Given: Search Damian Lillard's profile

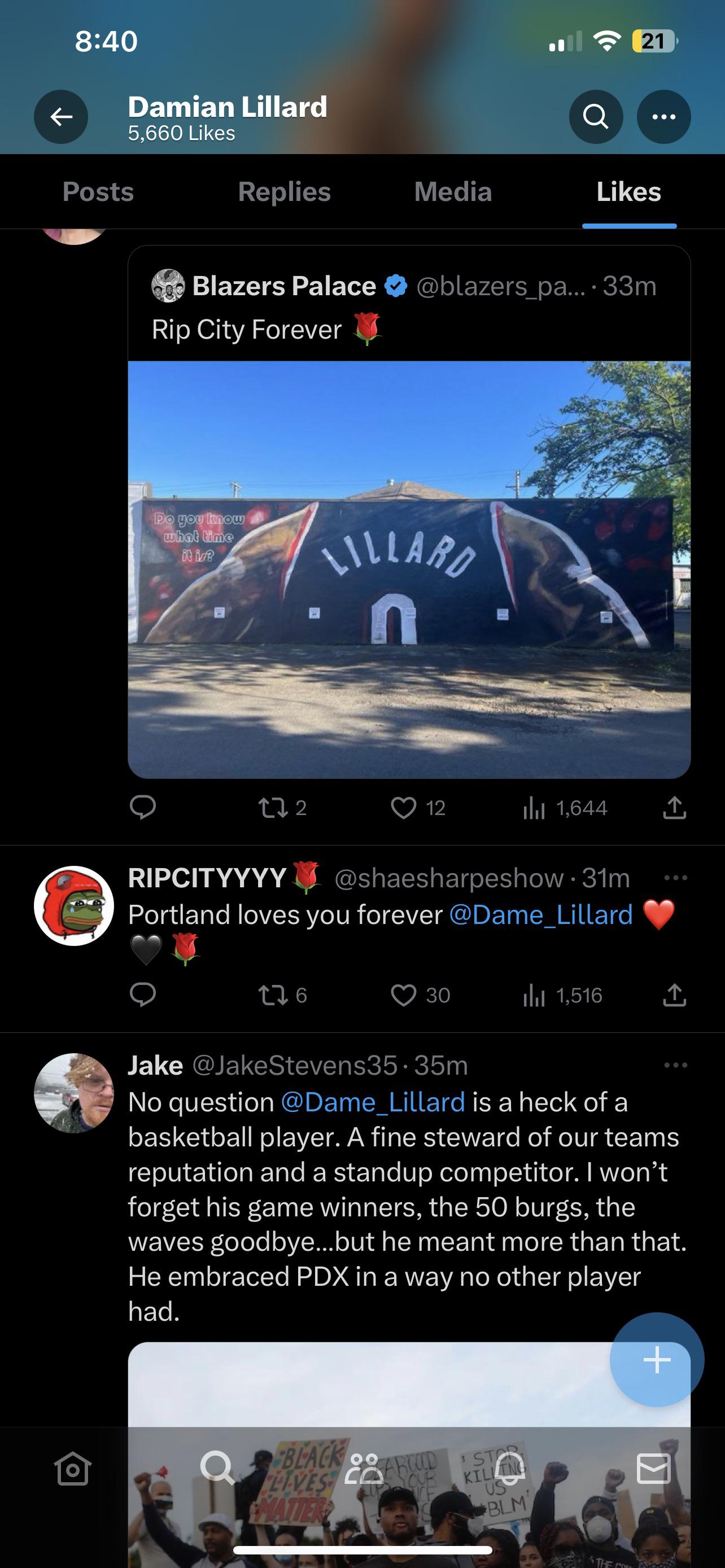Looking at the screenshot, I should pyautogui.click(x=595, y=116).
